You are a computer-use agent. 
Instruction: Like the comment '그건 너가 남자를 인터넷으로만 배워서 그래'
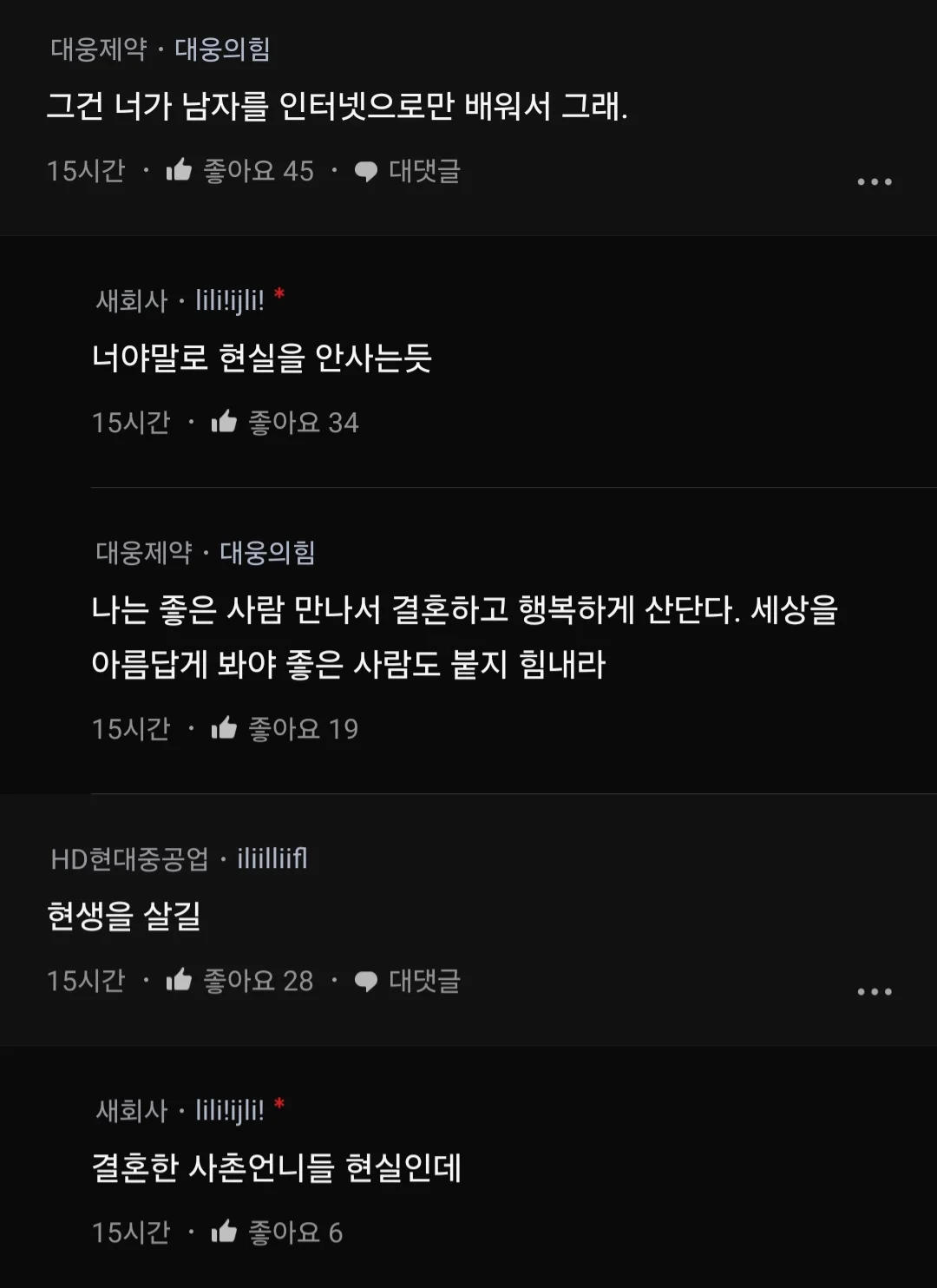click(180, 170)
